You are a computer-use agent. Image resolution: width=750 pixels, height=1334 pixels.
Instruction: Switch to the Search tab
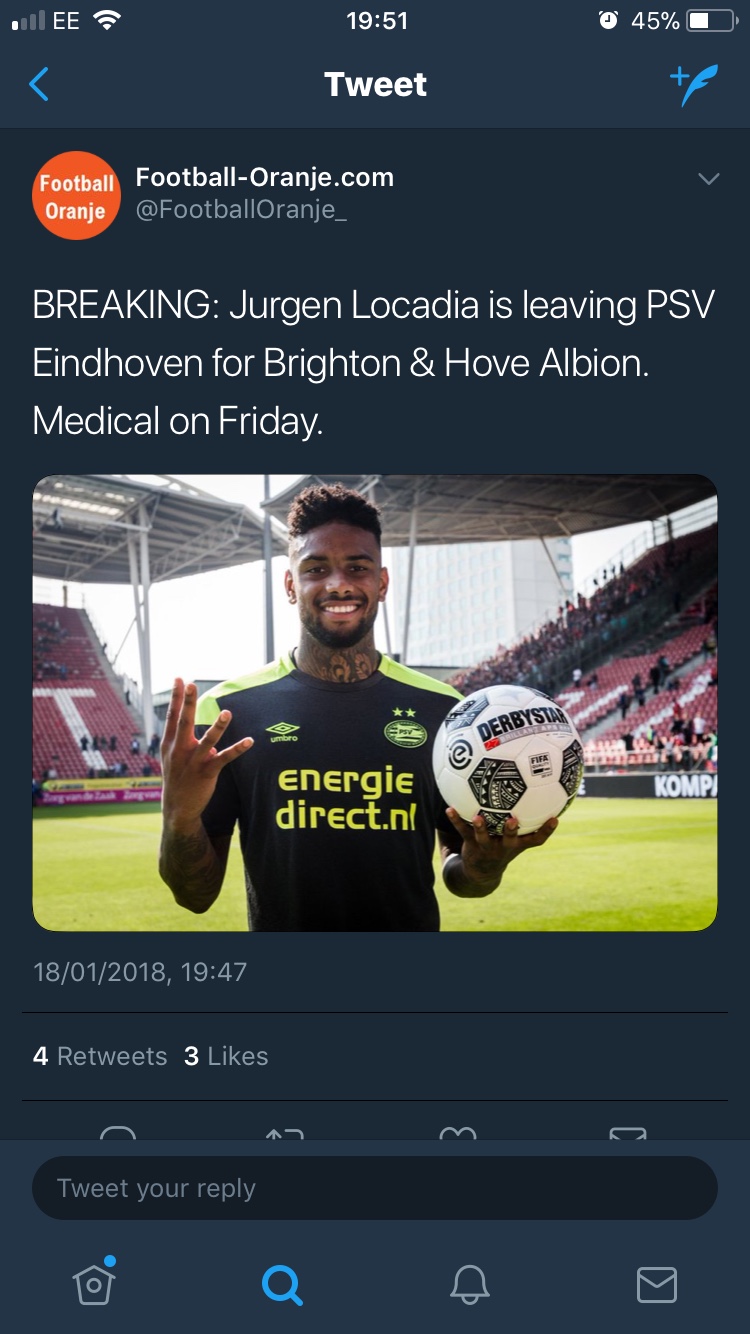click(x=281, y=1284)
